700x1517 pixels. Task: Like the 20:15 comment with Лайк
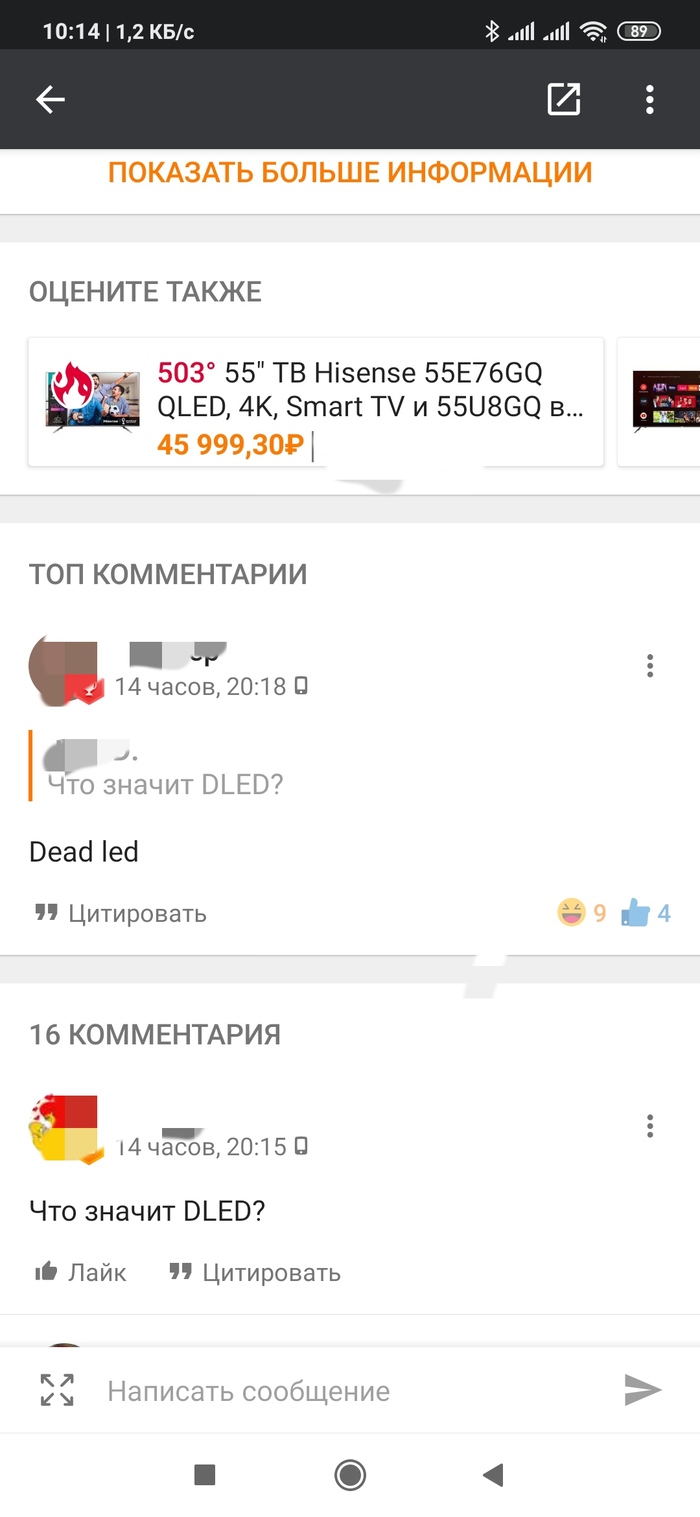point(81,1272)
